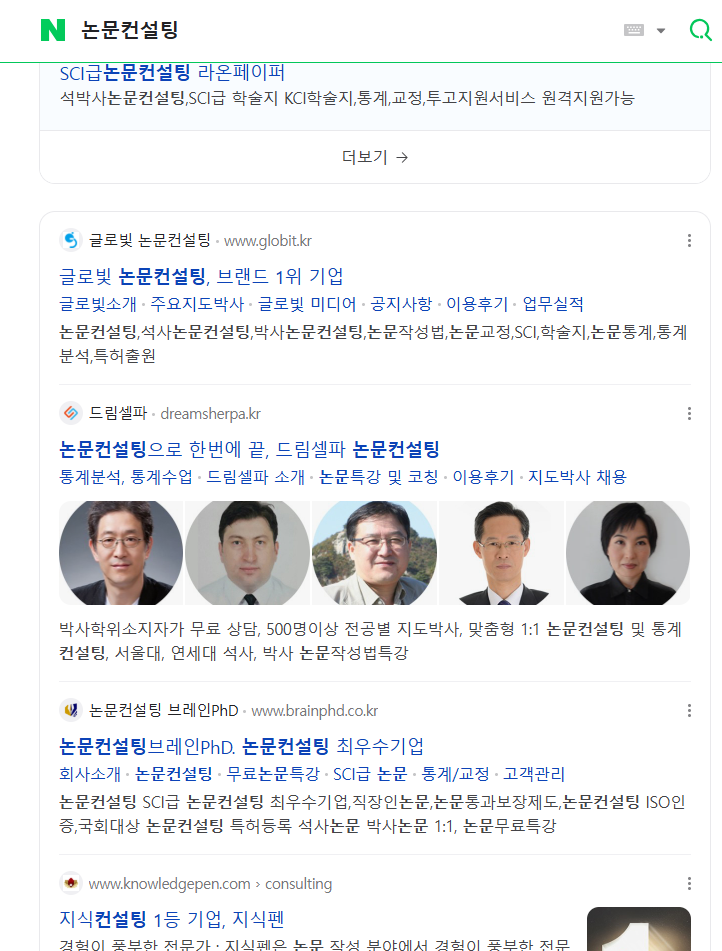Viewport: 722px width, 951px height.
Task: Open the 업무실적 sublink
Action: pyautogui.click(x=553, y=304)
